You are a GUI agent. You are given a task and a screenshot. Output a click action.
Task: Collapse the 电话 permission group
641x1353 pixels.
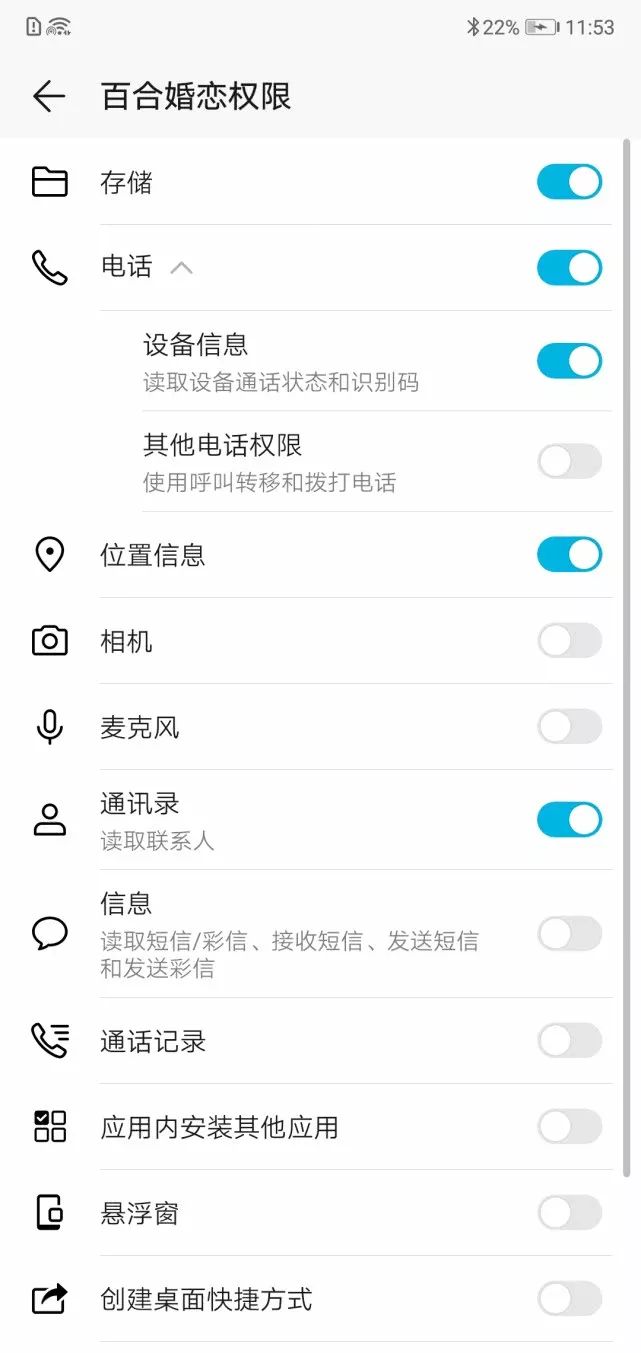click(181, 267)
